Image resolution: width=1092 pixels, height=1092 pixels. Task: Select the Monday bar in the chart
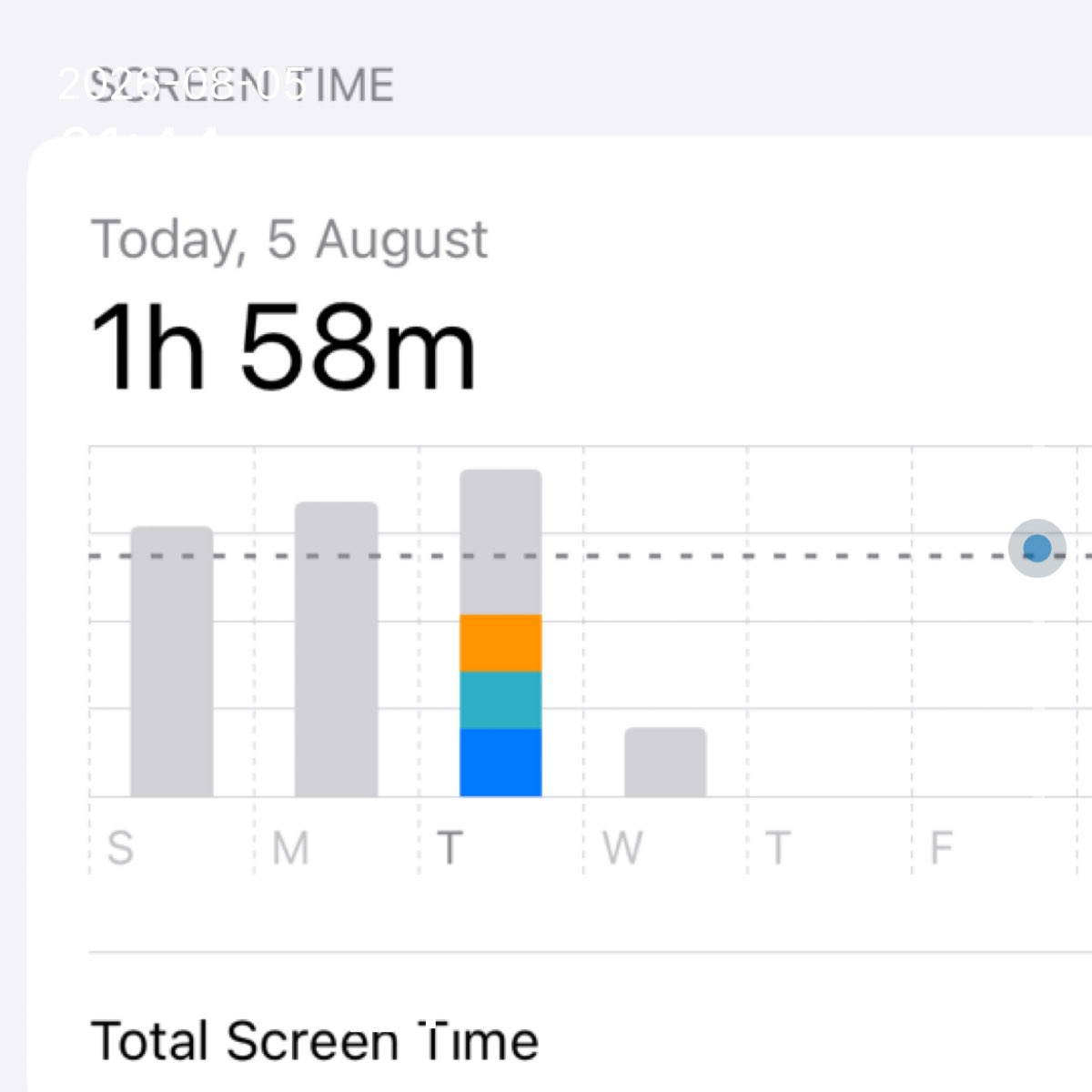coord(337,649)
